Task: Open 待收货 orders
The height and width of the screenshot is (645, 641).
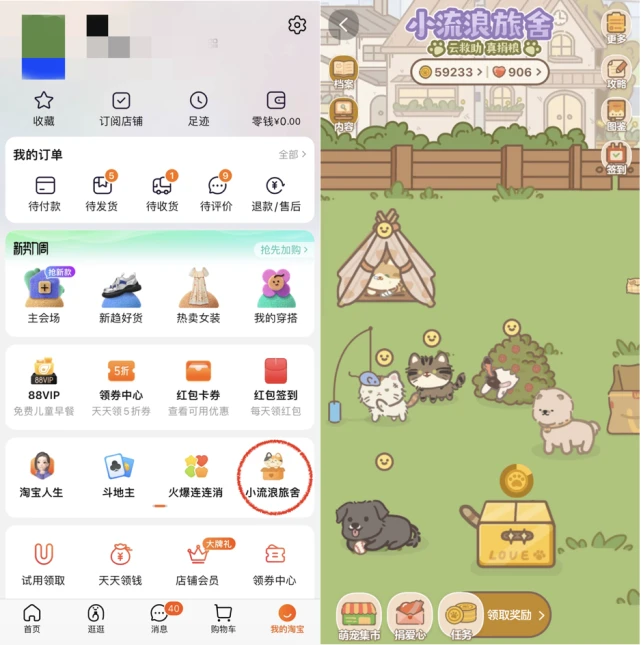Action: coord(162,192)
